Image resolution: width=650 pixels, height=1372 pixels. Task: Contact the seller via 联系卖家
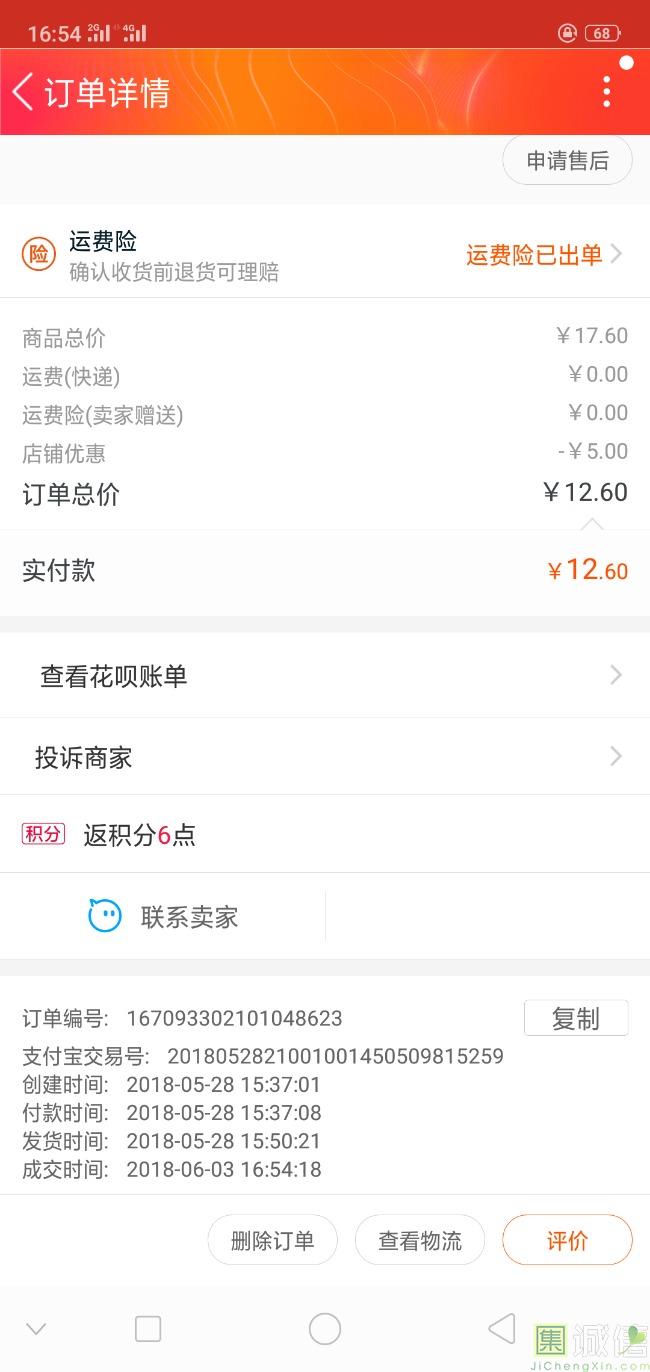(163, 916)
